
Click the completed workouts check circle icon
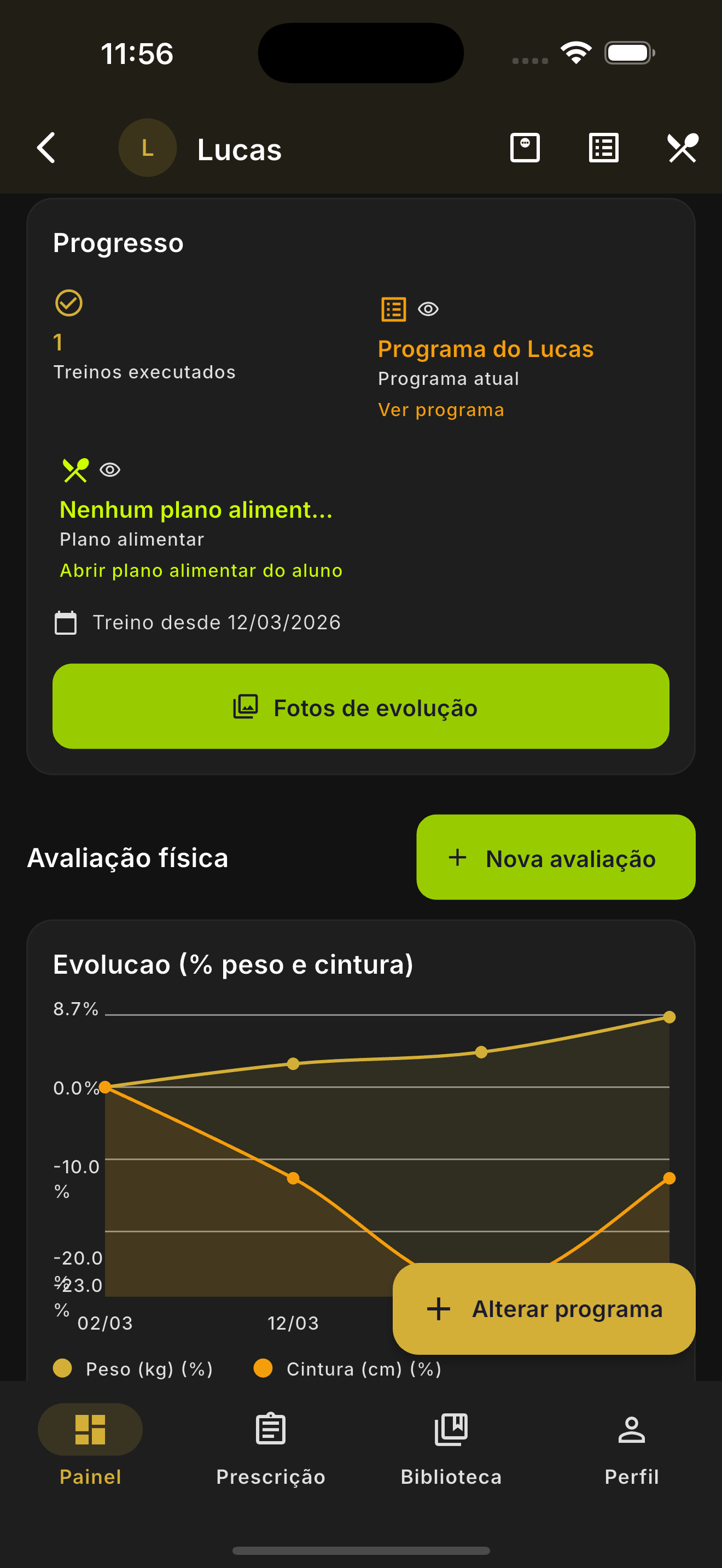click(x=69, y=303)
